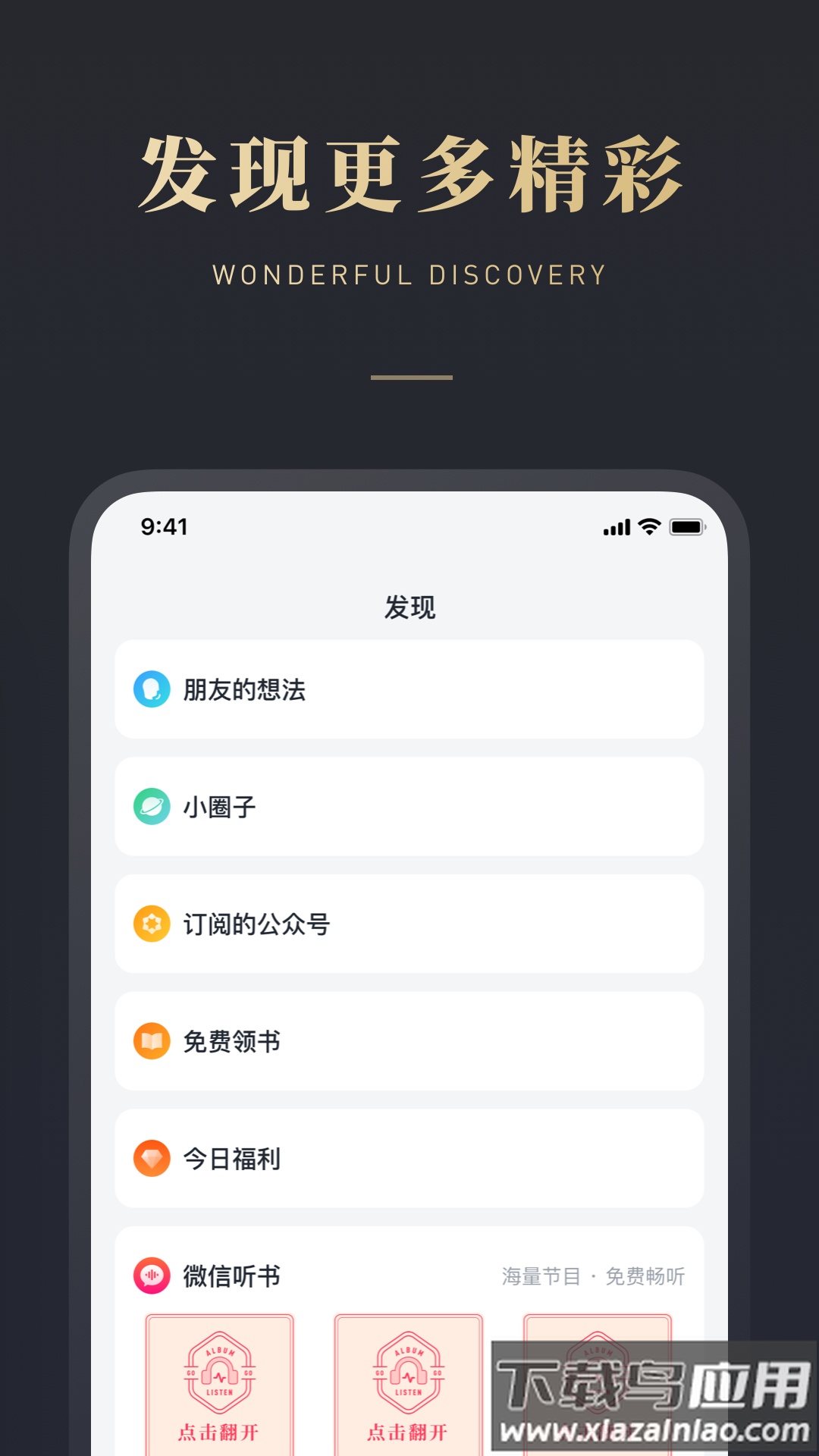Tap 海量节目·免费畅听 beside 微信听书
Viewport: 819px width, 1456px height.
pyautogui.click(x=594, y=1276)
